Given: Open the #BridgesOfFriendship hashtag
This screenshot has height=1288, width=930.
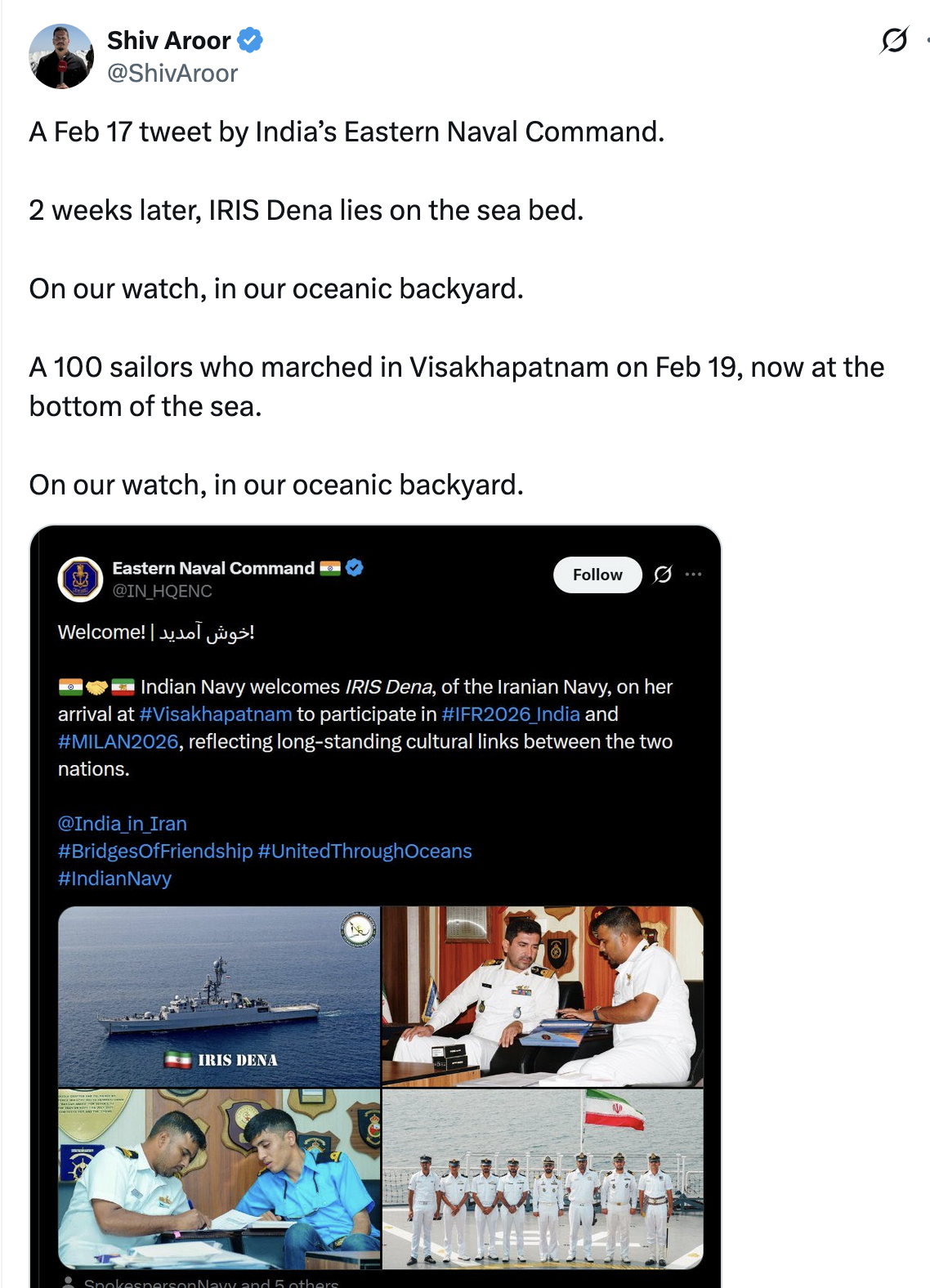Looking at the screenshot, I should [x=155, y=852].
